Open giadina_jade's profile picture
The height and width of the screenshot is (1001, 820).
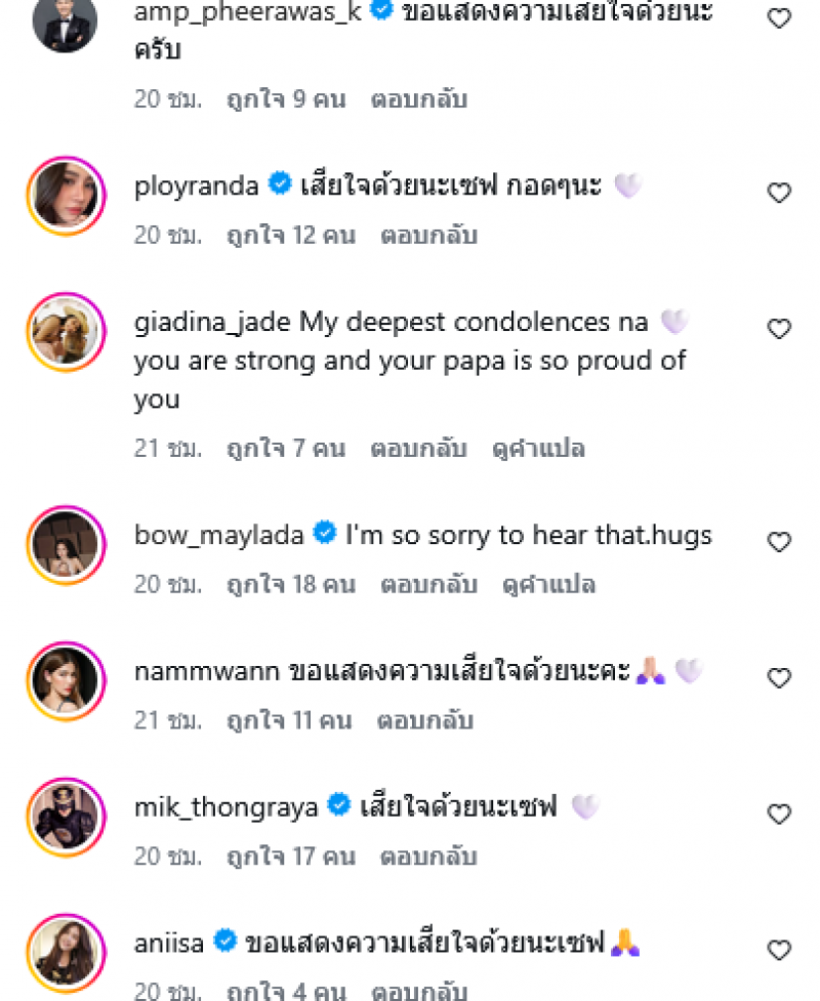coord(66,332)
